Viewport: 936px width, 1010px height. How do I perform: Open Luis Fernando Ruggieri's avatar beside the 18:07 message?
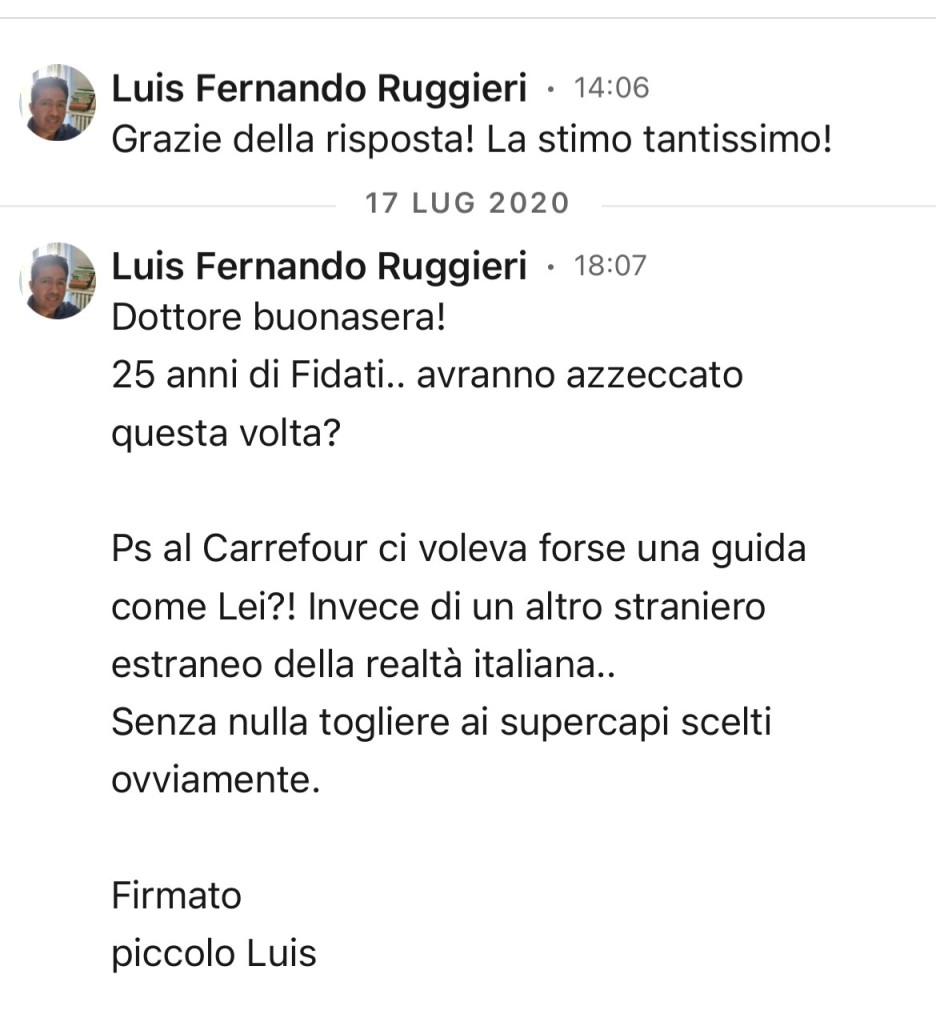[x=58, y=281]
